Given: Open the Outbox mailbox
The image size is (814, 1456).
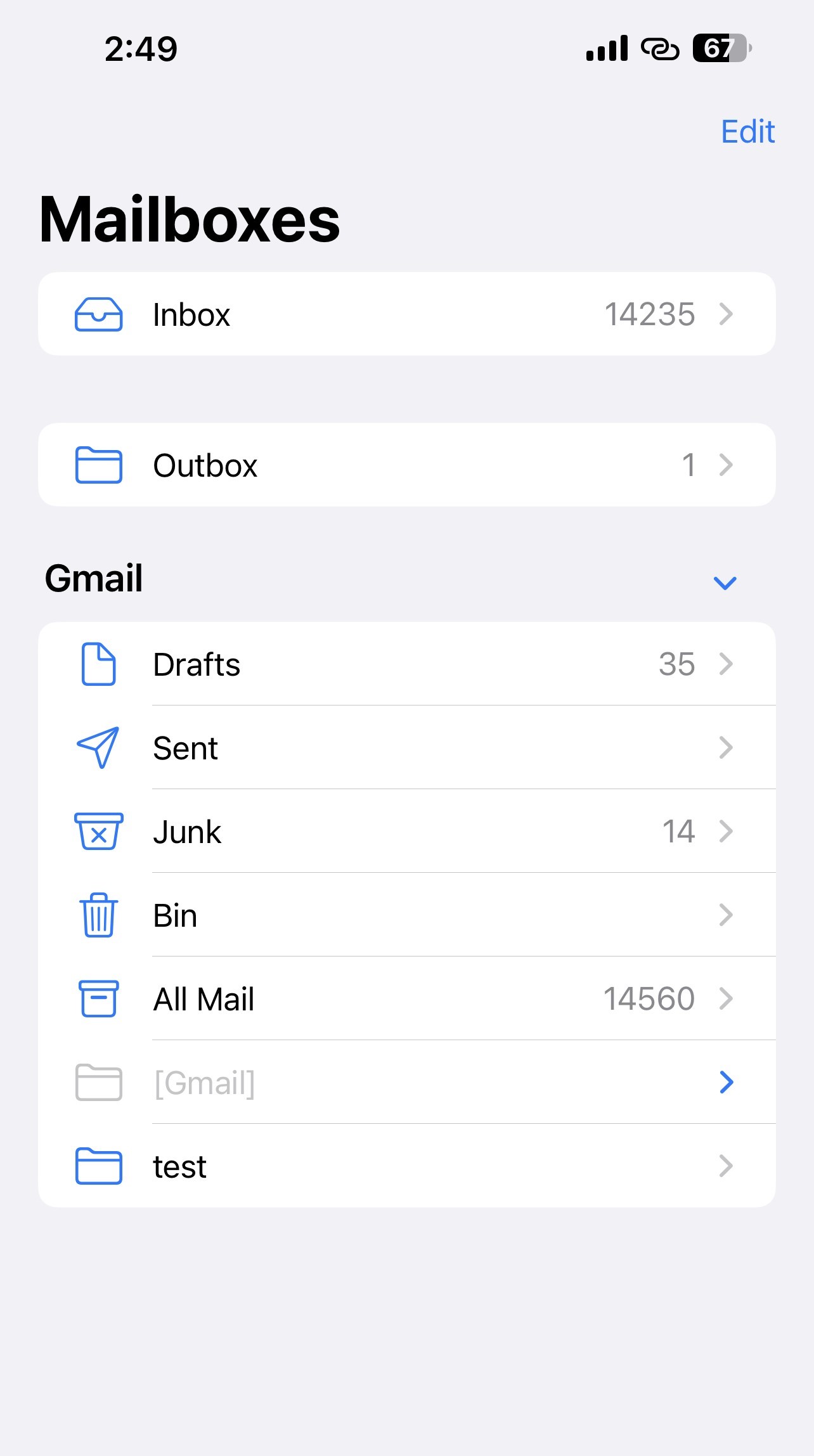Looking at the screenshot, I should click(406, 465).
